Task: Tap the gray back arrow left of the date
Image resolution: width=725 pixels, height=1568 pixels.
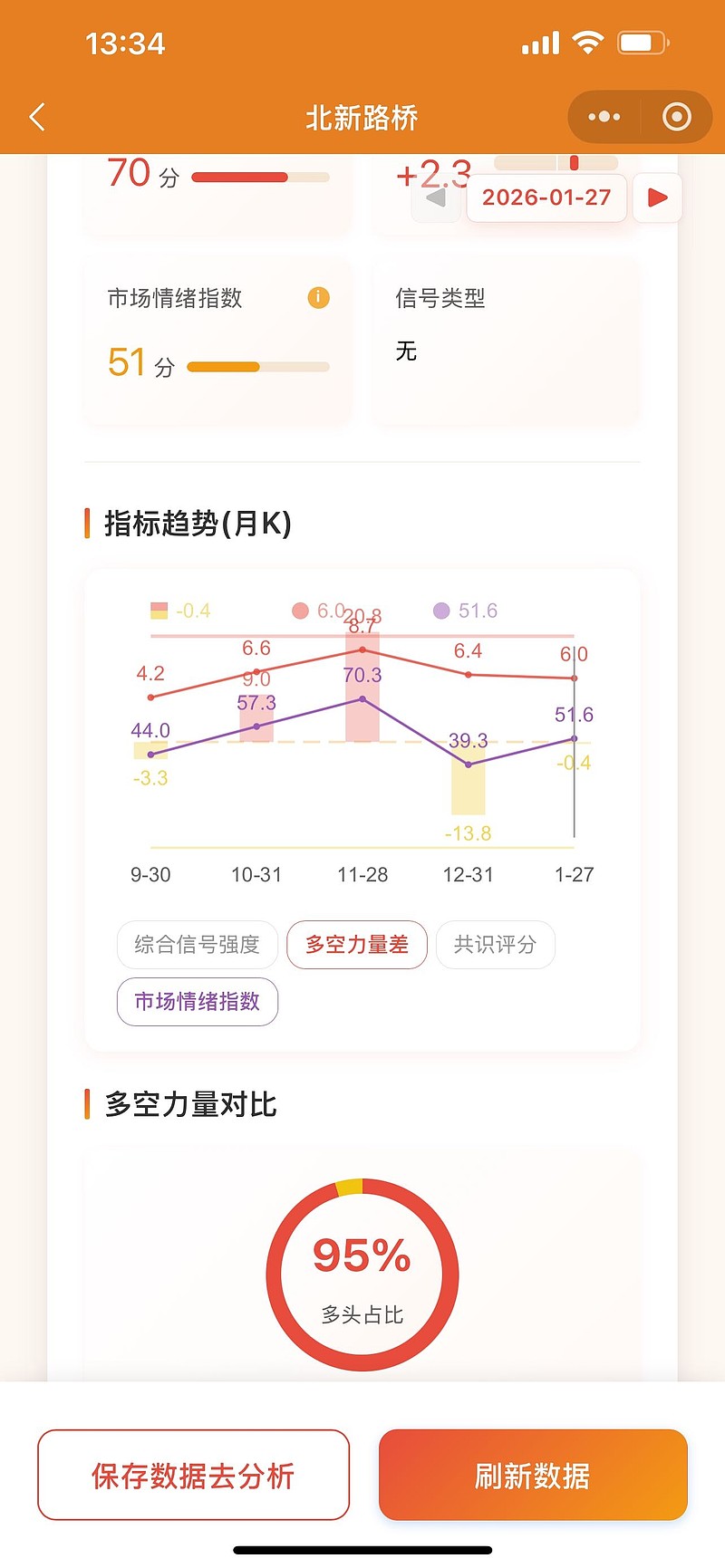Action: pyautogui.click(x=435, y=197)
